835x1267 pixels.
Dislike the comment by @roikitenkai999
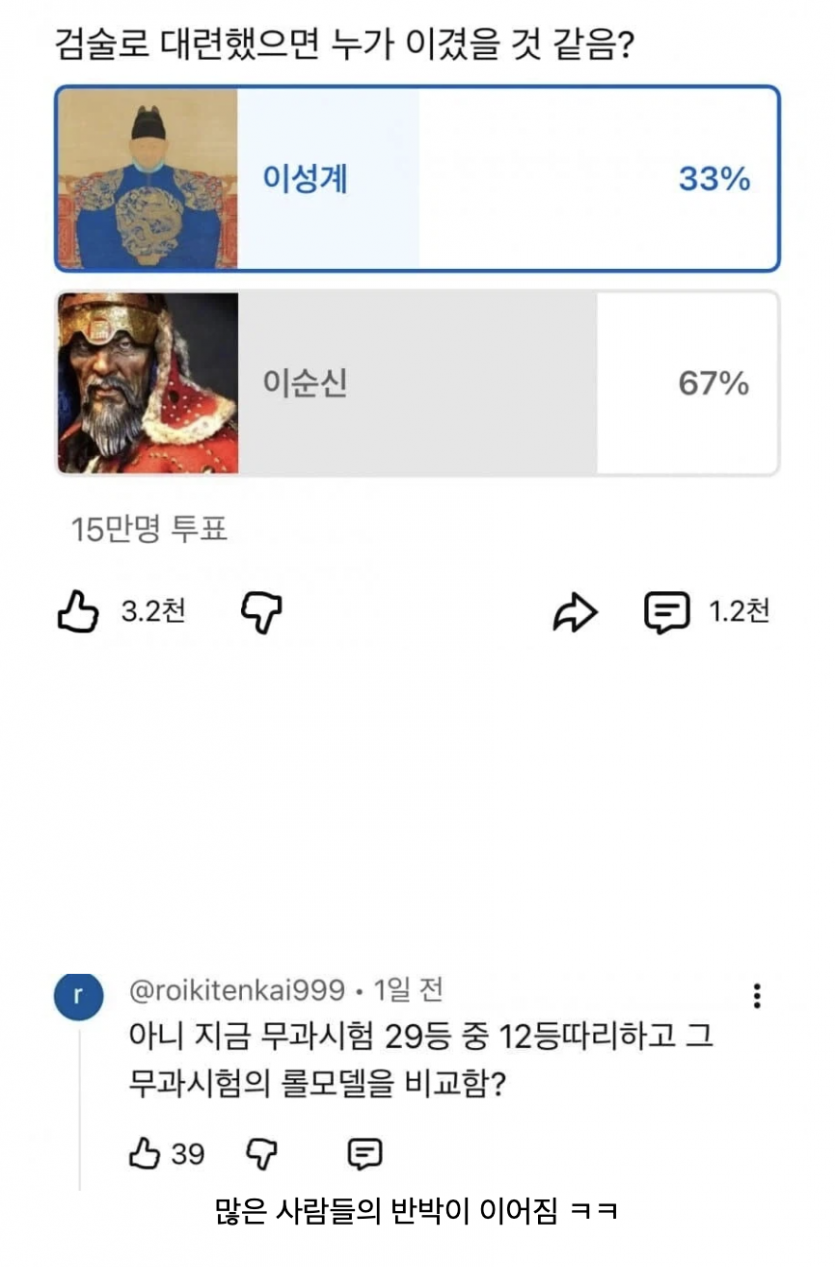262,1152
